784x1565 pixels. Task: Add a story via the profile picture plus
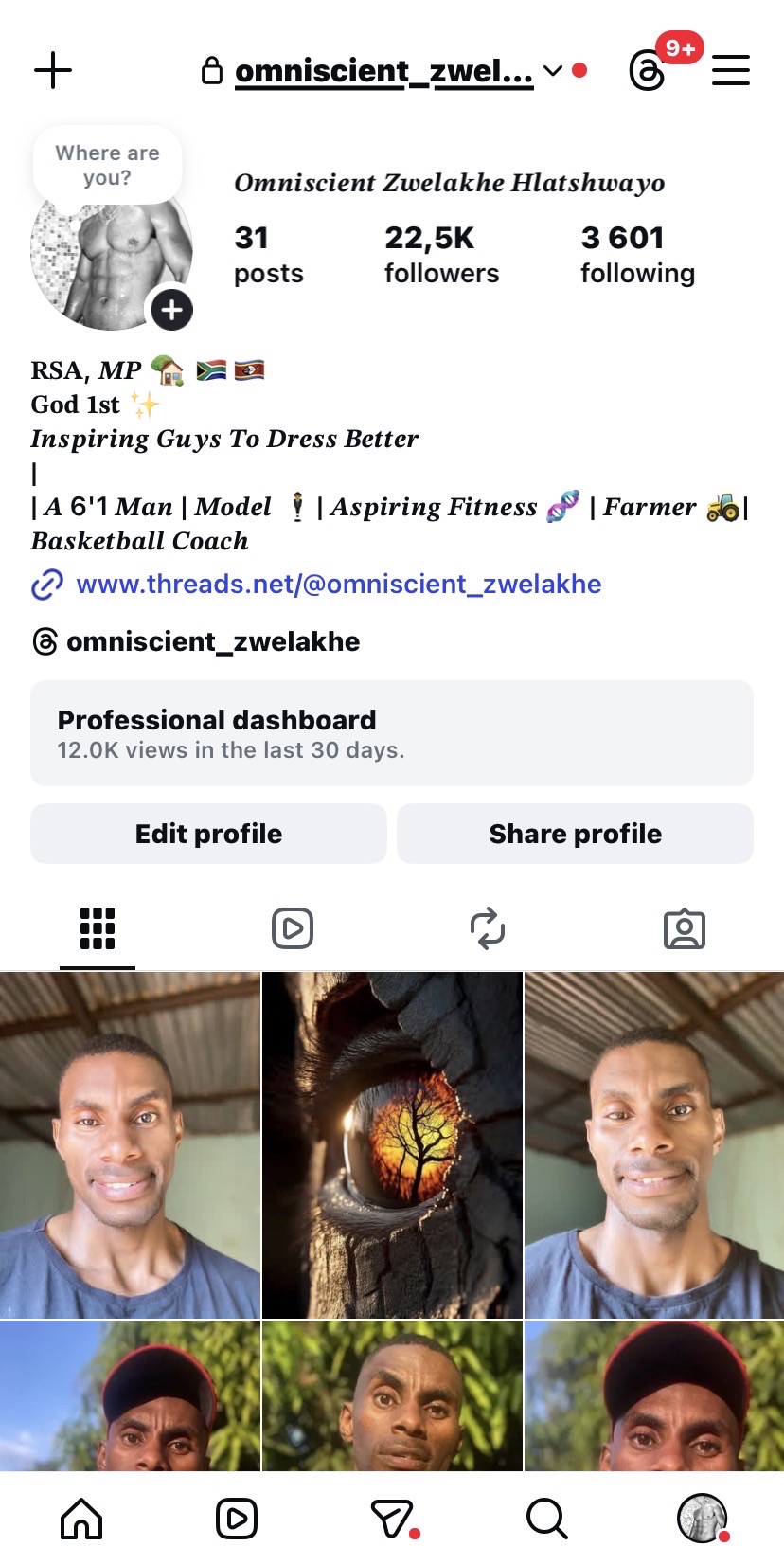(171, 310)
